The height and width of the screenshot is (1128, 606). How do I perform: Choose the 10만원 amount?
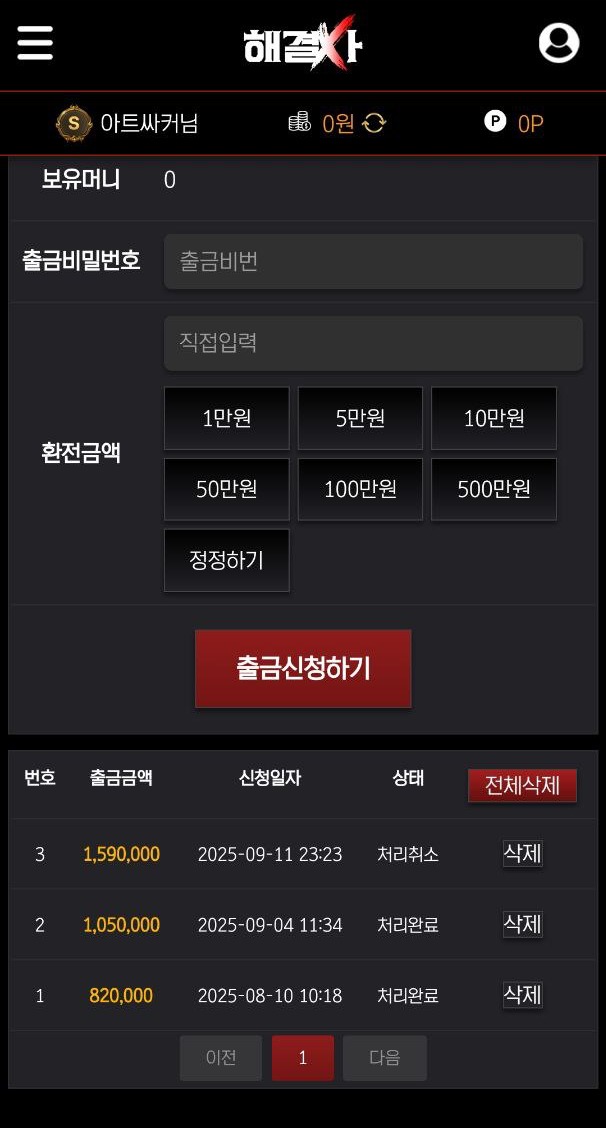click(493, 418)
